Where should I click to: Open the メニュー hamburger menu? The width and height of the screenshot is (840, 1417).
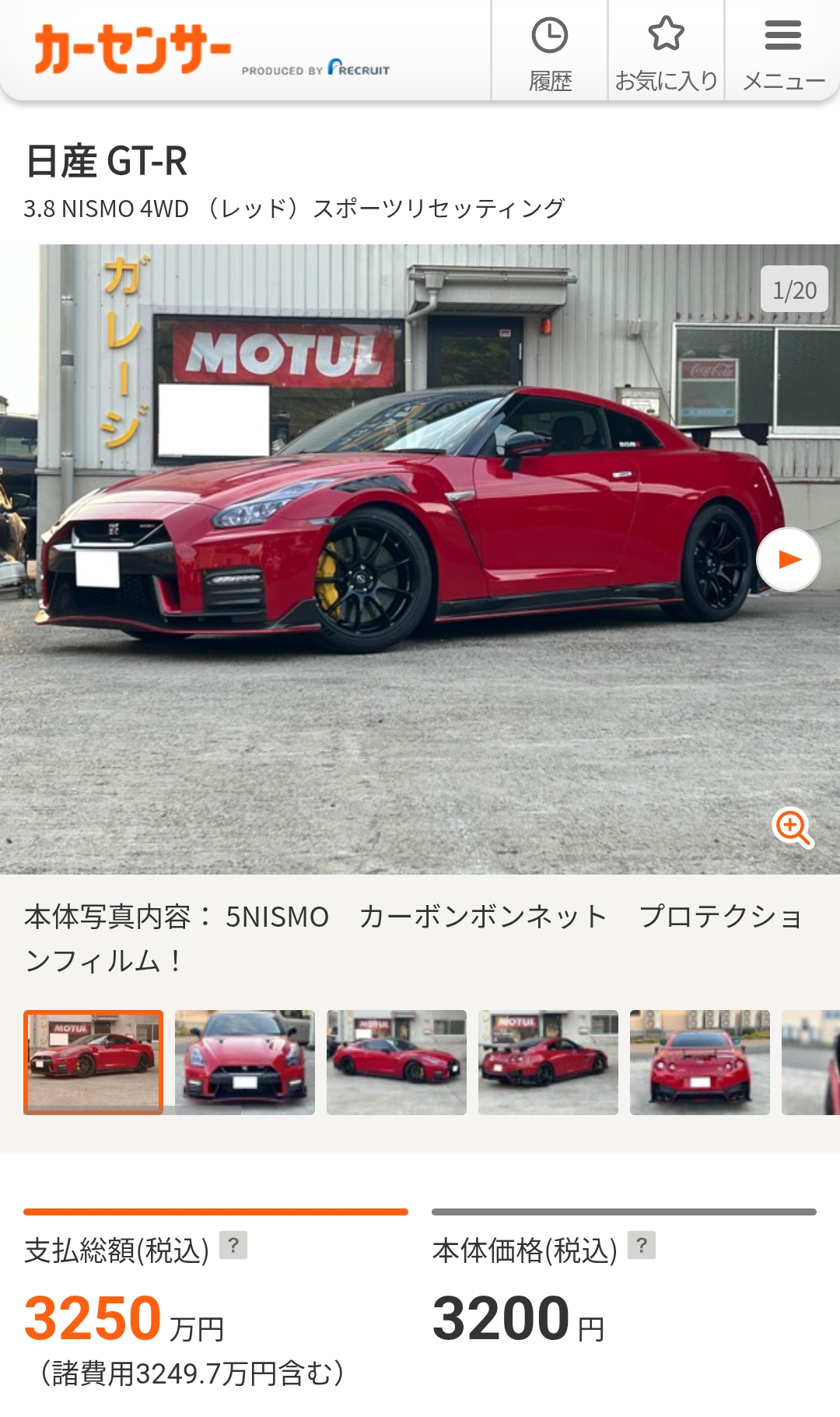782,52
